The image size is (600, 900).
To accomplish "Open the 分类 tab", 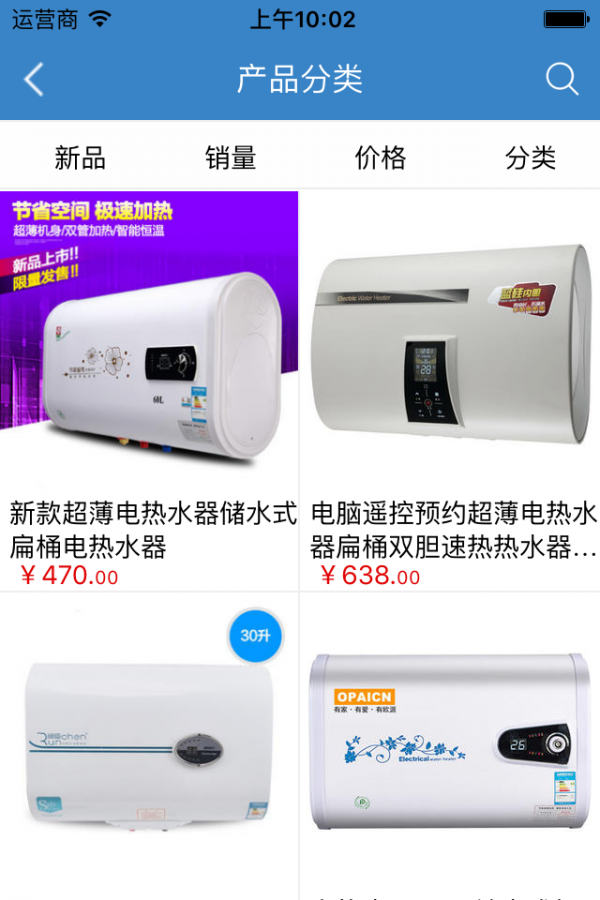I will [x=530, y=157].
